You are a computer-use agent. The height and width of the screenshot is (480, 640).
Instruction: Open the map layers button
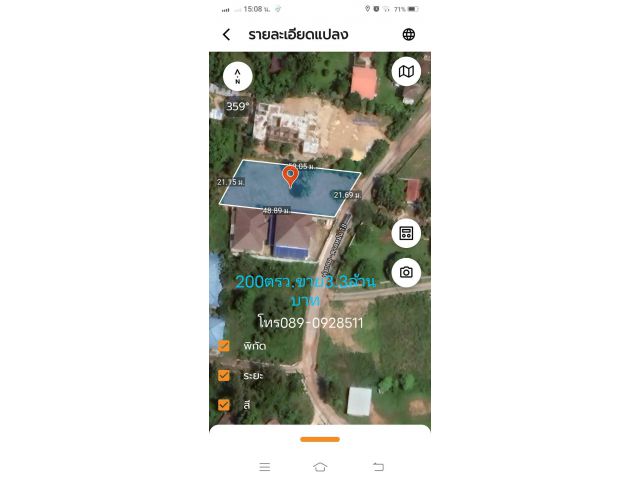coord(406,71)
